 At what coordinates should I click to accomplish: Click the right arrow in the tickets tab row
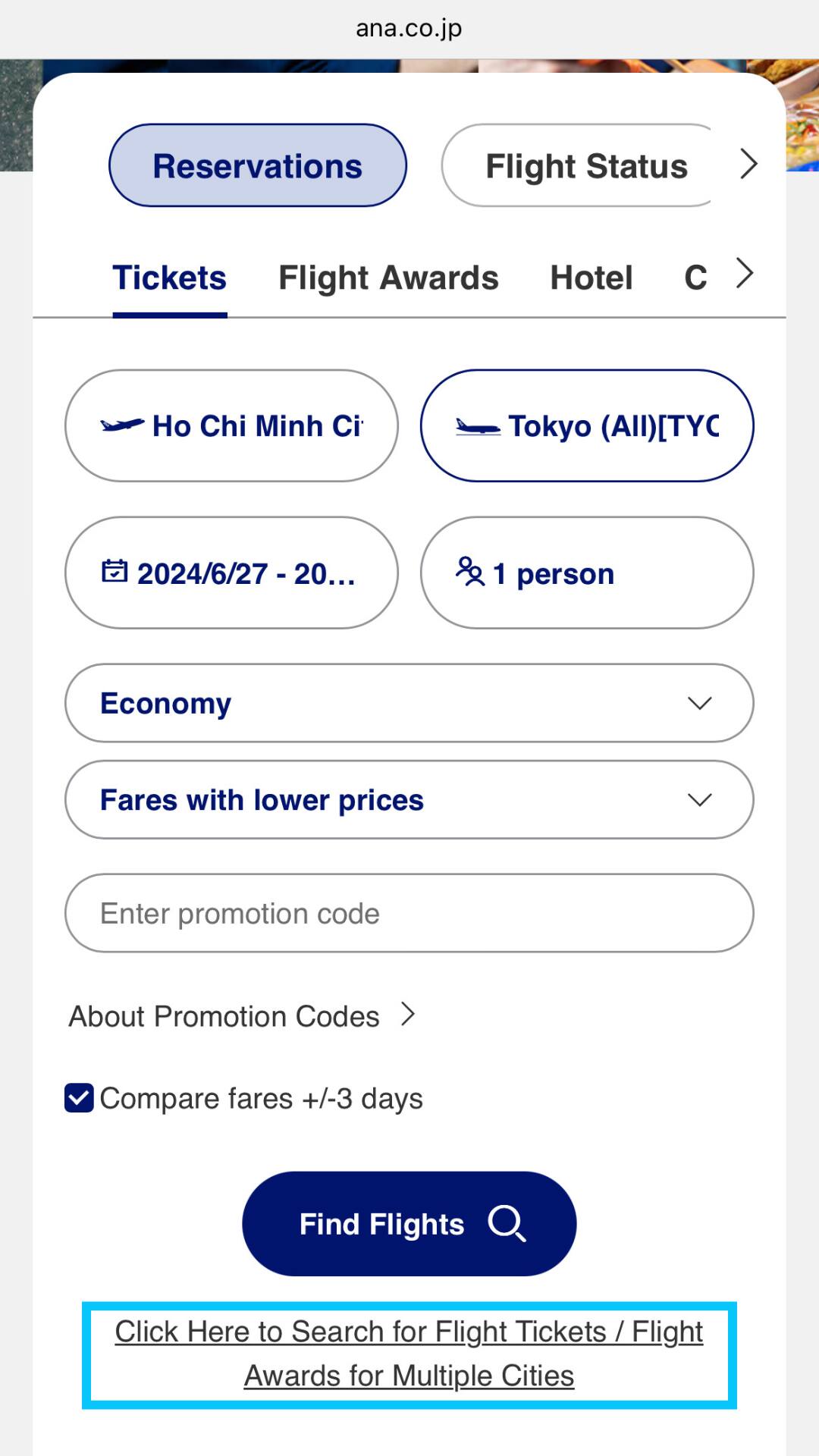tap(744, 275)
